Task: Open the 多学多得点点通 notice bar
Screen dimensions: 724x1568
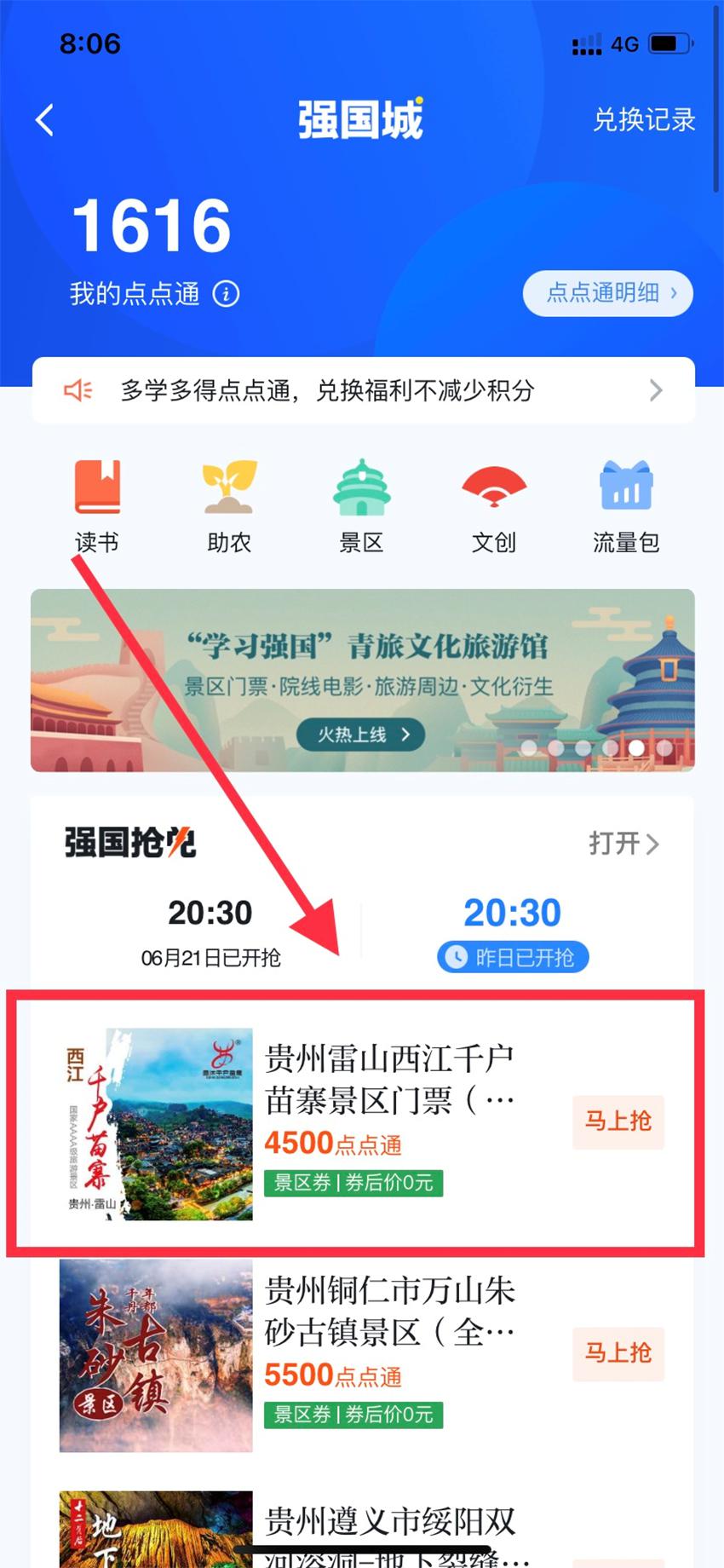Action: click(363, 390)
